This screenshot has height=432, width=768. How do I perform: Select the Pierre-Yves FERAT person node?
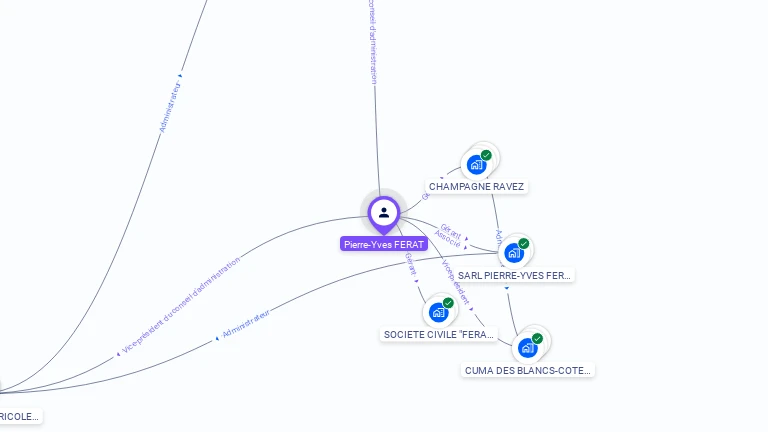tap(383, 213)
